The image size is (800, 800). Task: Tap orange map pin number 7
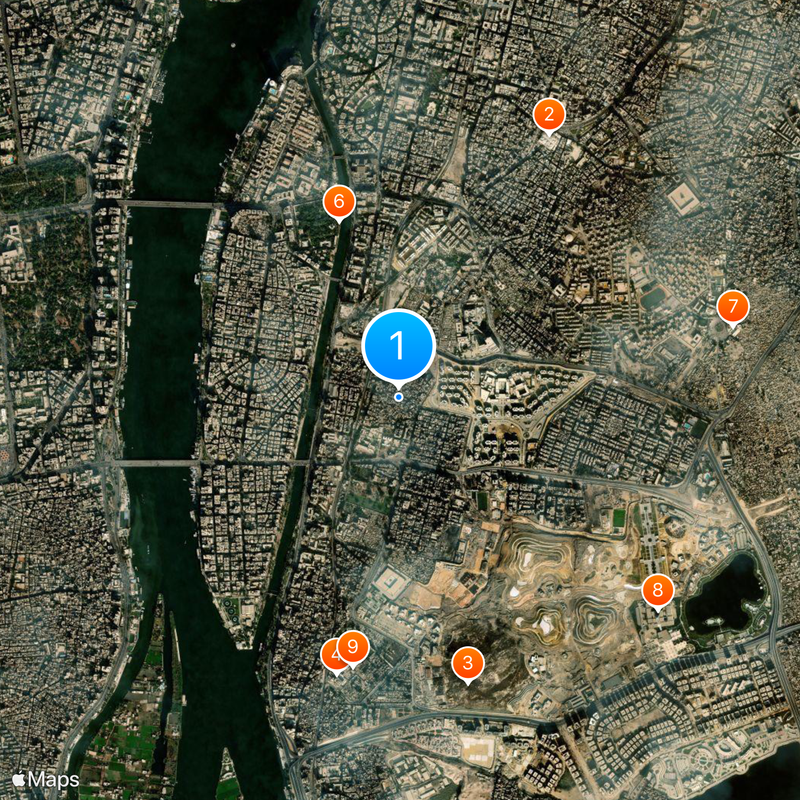pos(732,306)
